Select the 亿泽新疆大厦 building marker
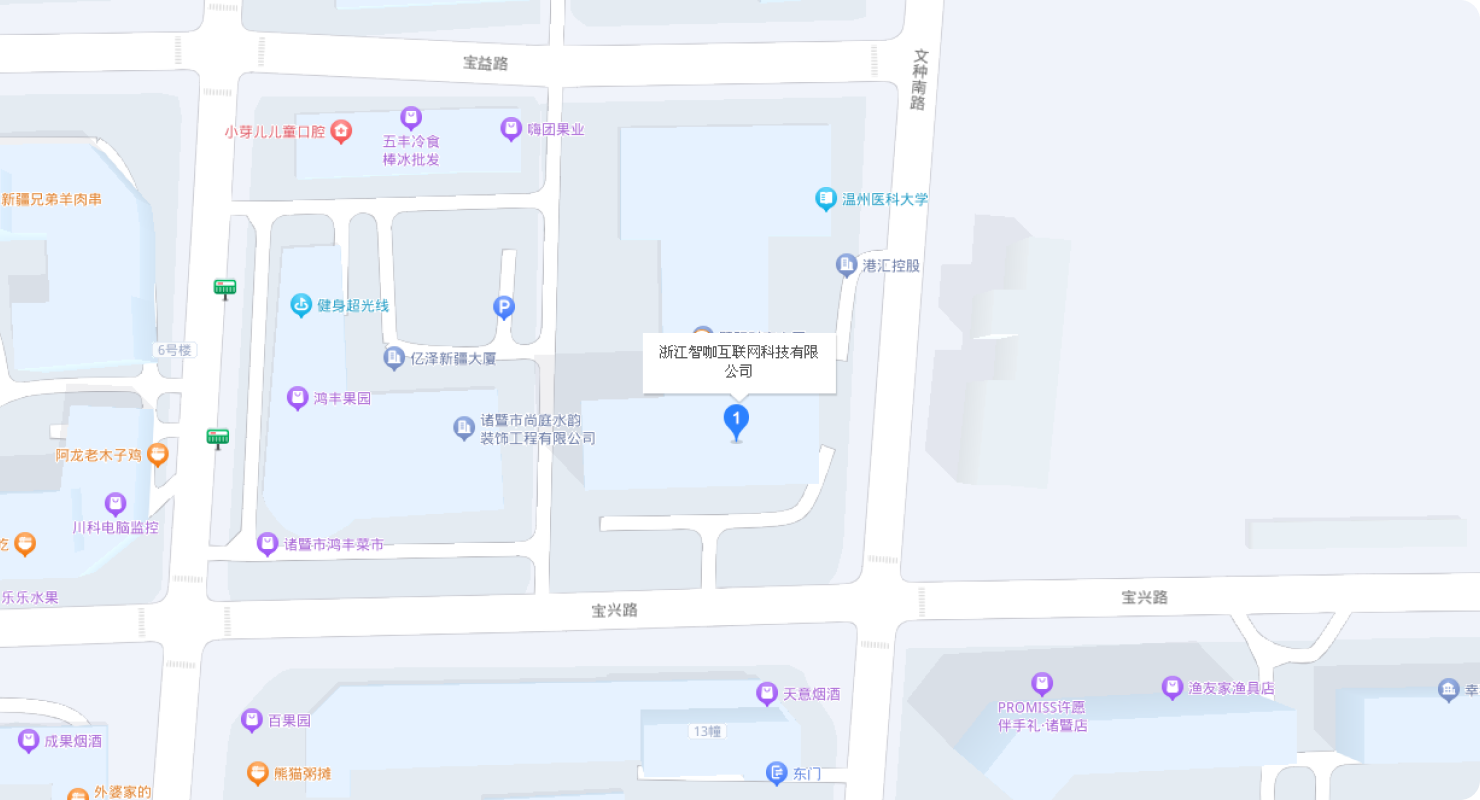This screenshot has width=1480, height=800. (395, 357)
